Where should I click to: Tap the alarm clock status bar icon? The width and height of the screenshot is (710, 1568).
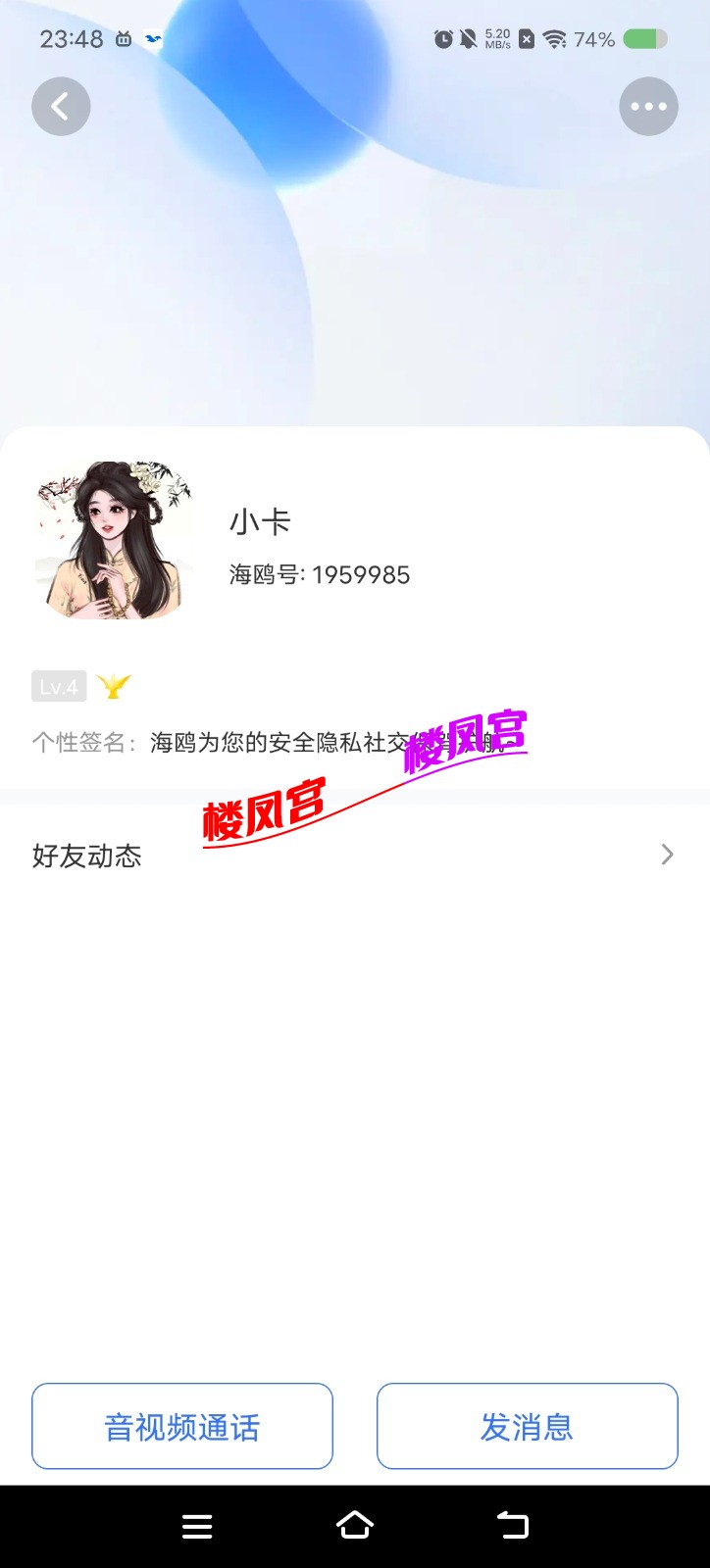click(443, 39)
